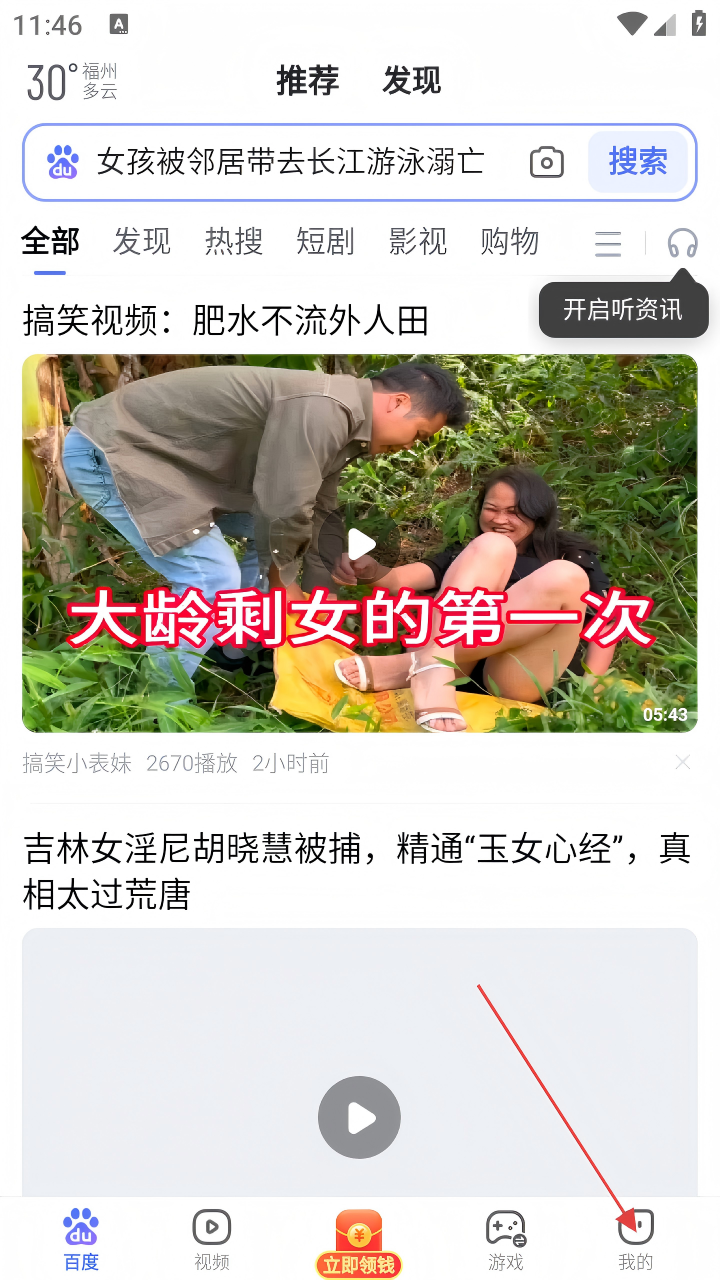The width and height of the screenshot is (720, 1280).
Task: Select the 购物 category tab
Action: pos(509,241)
